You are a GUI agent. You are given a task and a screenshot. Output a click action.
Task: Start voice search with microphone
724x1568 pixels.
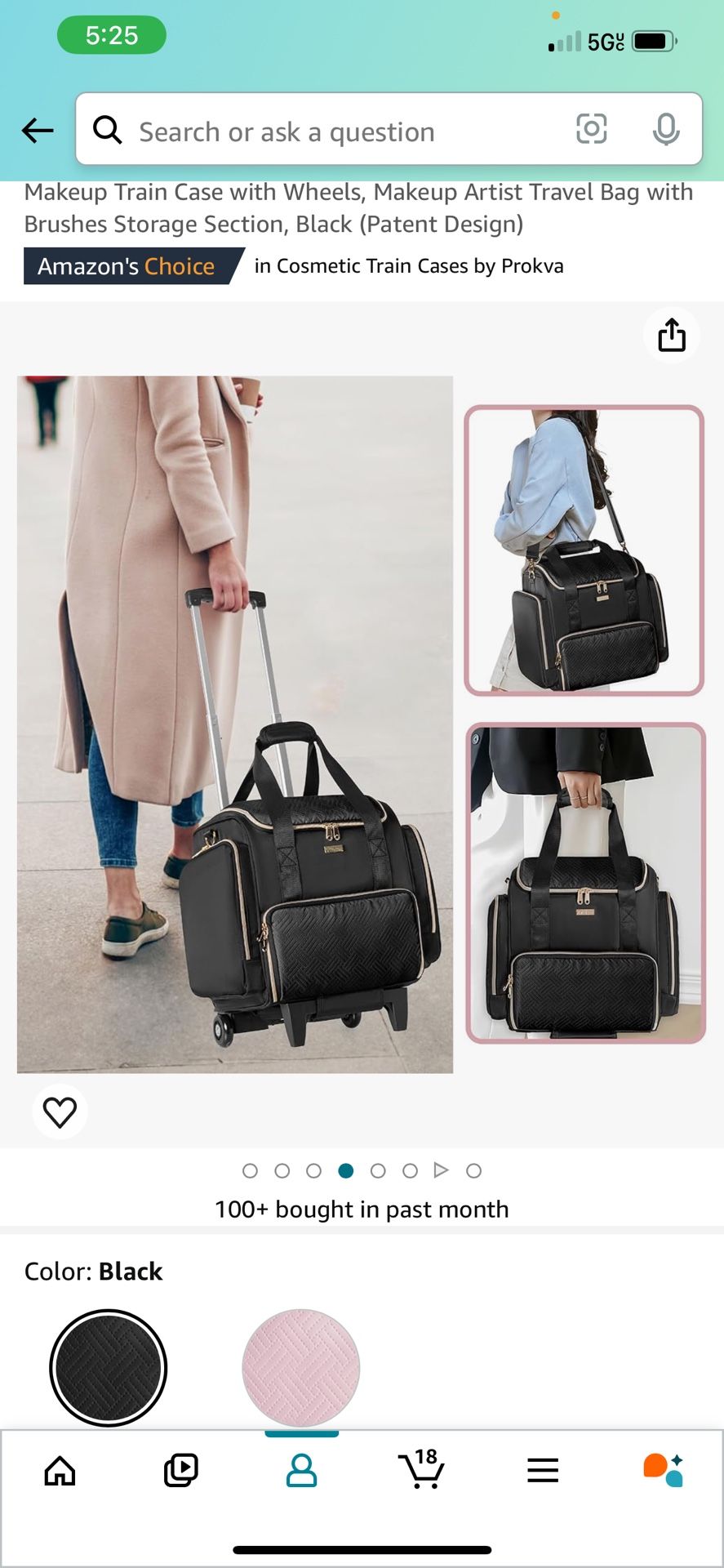[666, 129]
